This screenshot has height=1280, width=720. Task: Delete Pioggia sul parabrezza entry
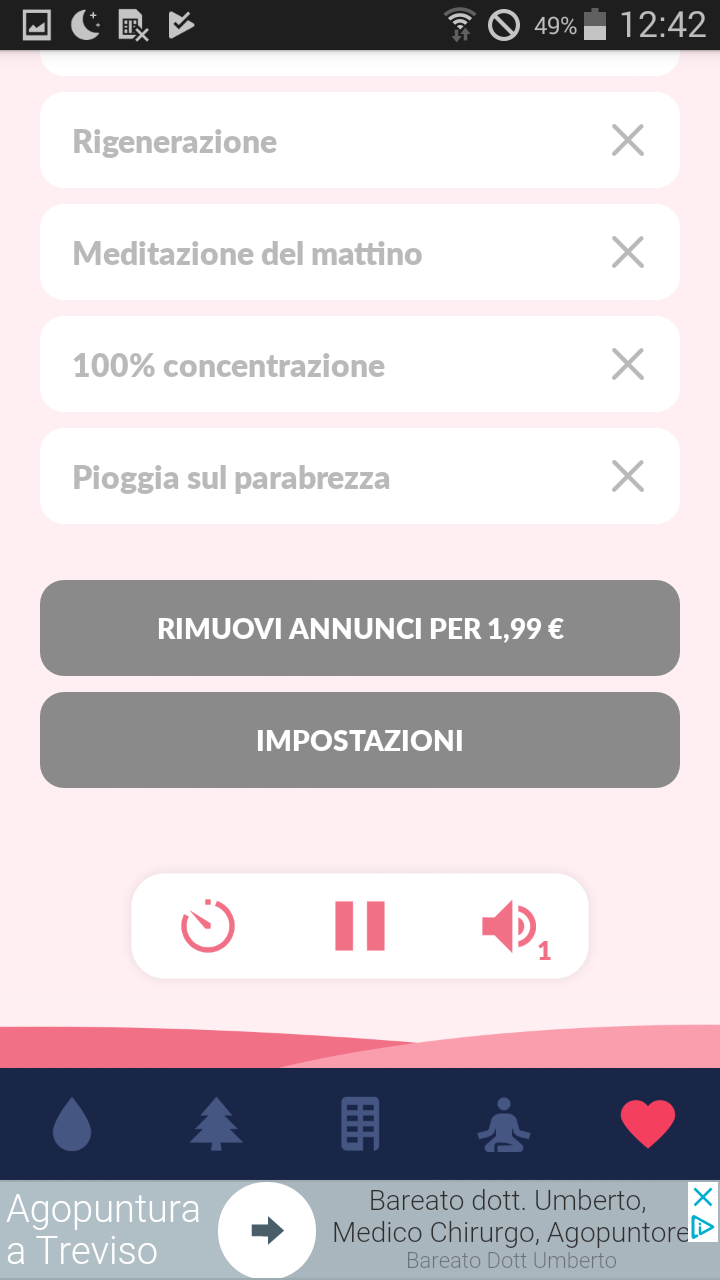point(628,477)
